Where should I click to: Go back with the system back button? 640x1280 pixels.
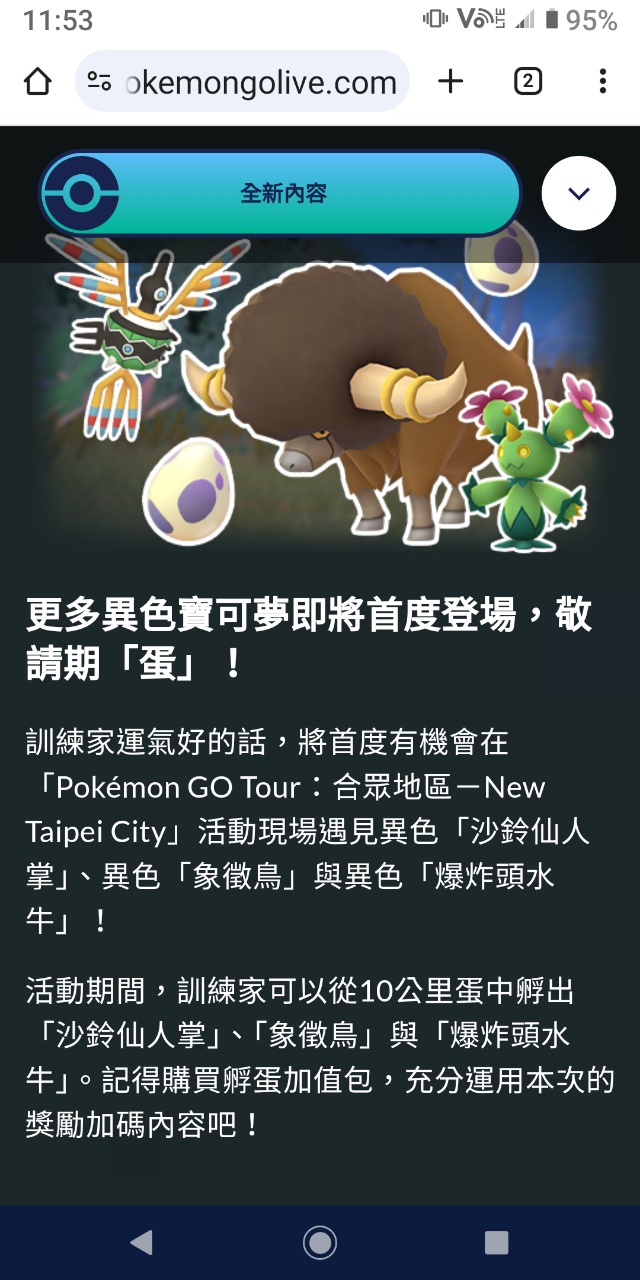(142, 1242)
